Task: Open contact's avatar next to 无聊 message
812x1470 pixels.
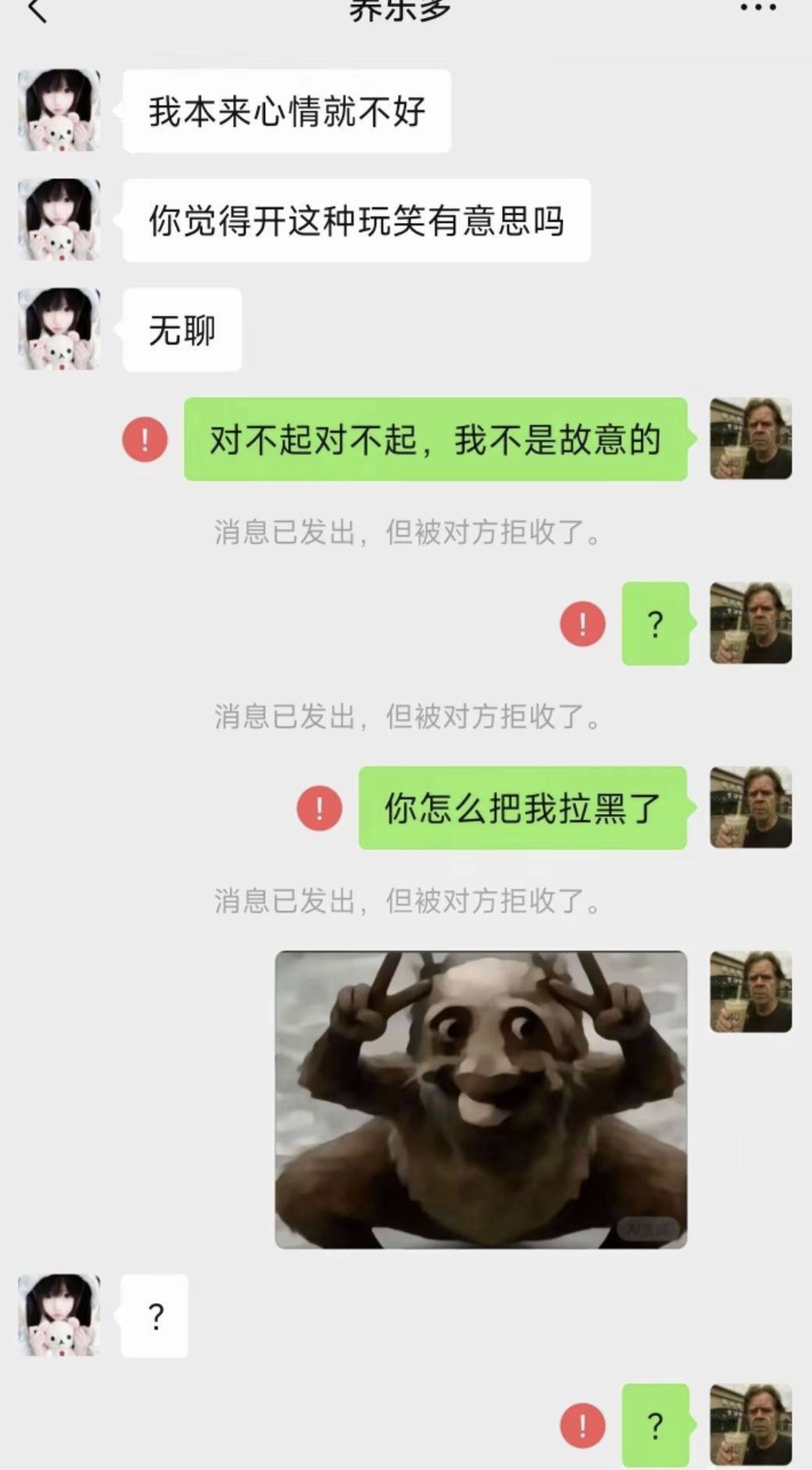Action: pos(59,329)
